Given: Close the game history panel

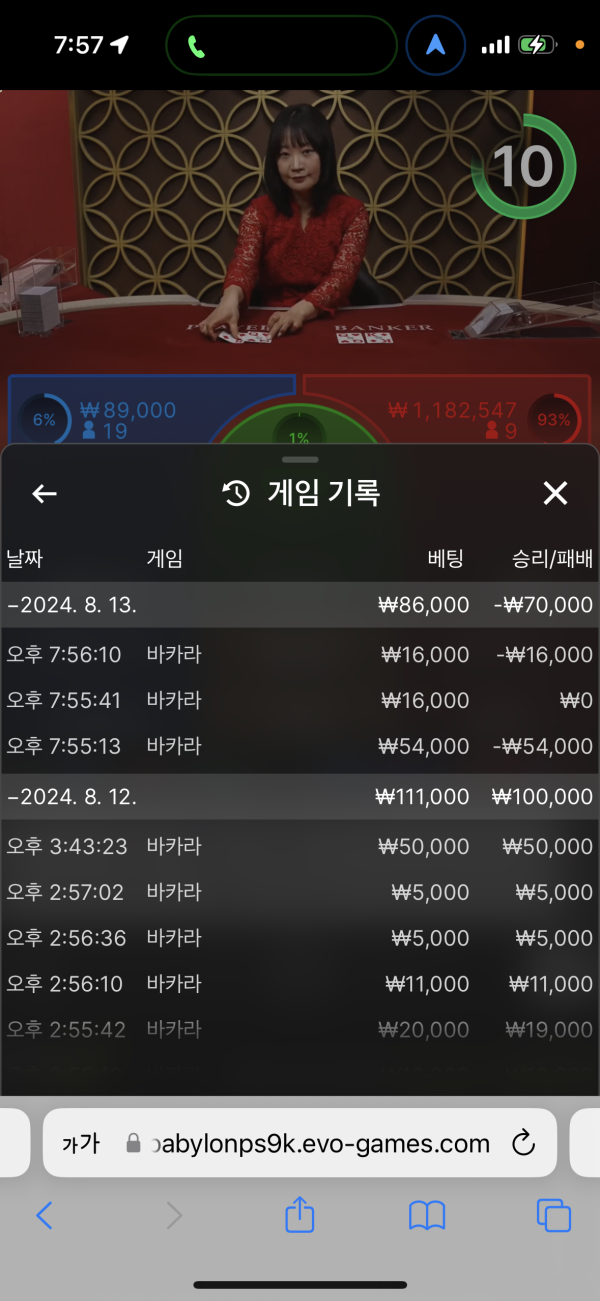Looking at the screenshot, I should pos(555,493).
